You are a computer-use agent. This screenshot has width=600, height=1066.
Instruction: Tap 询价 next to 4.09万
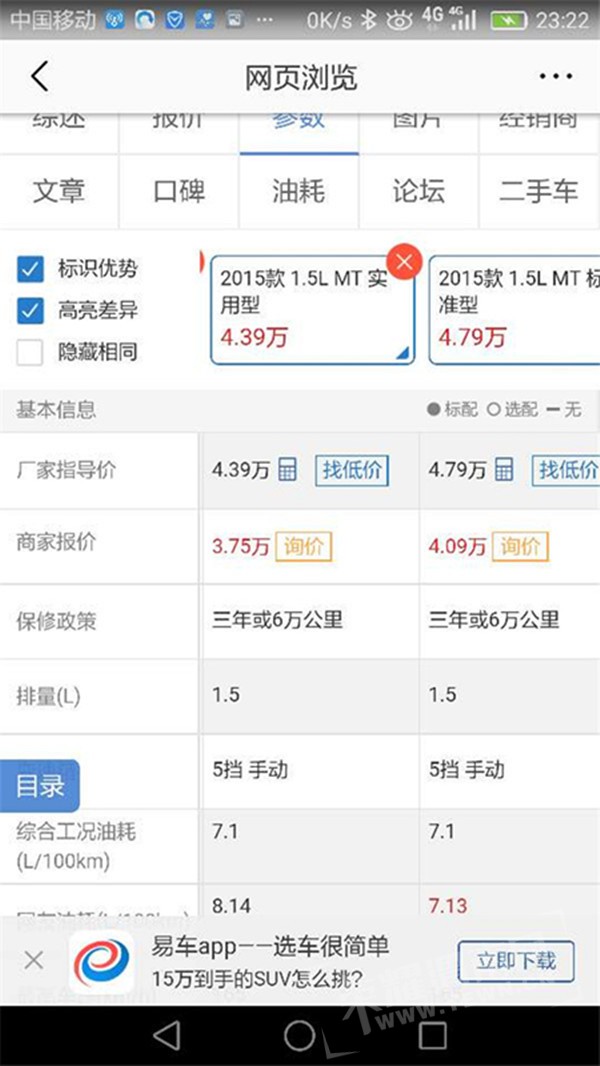pos(520,546)
